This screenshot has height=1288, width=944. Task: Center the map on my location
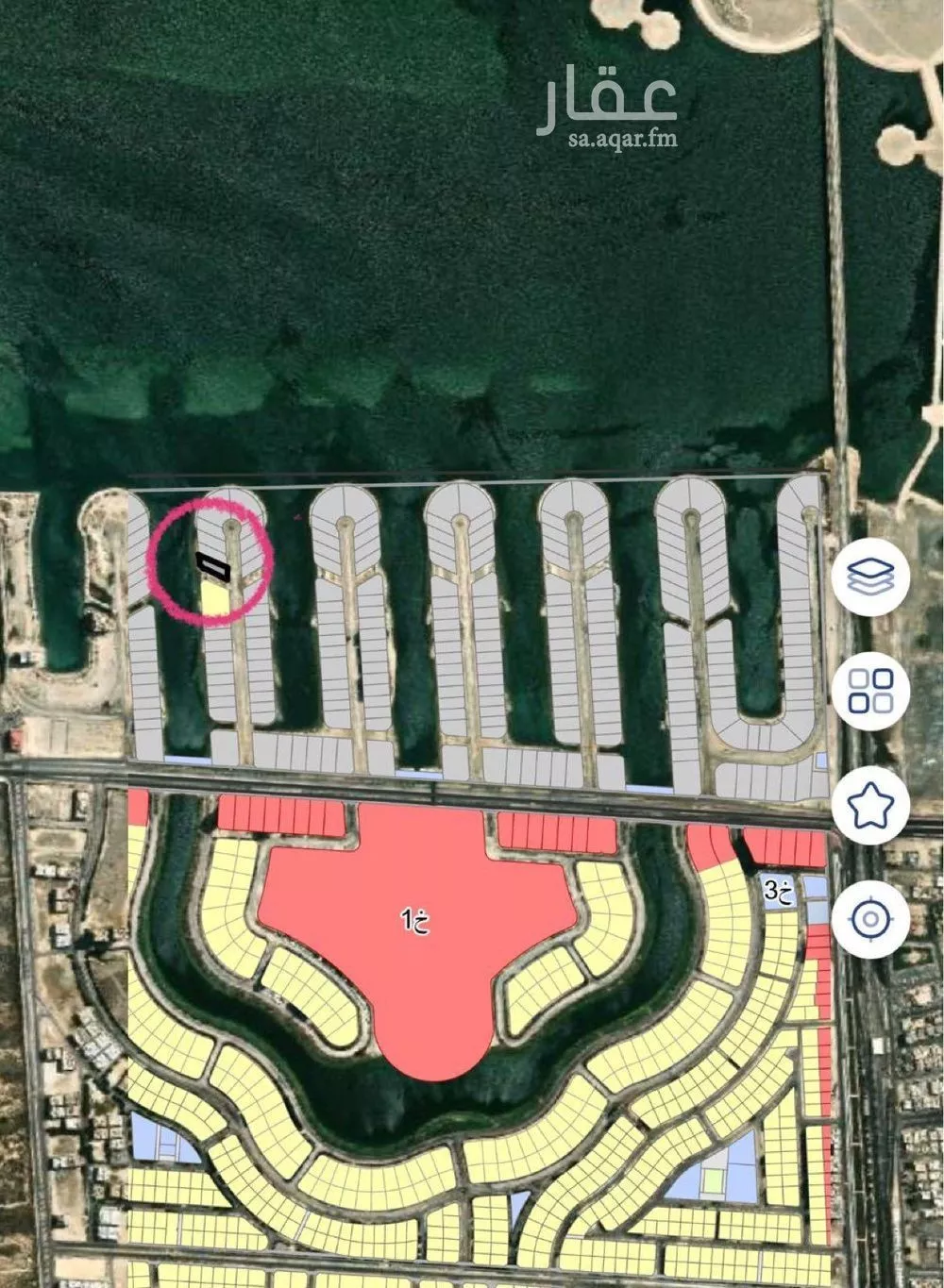point(870,918)
